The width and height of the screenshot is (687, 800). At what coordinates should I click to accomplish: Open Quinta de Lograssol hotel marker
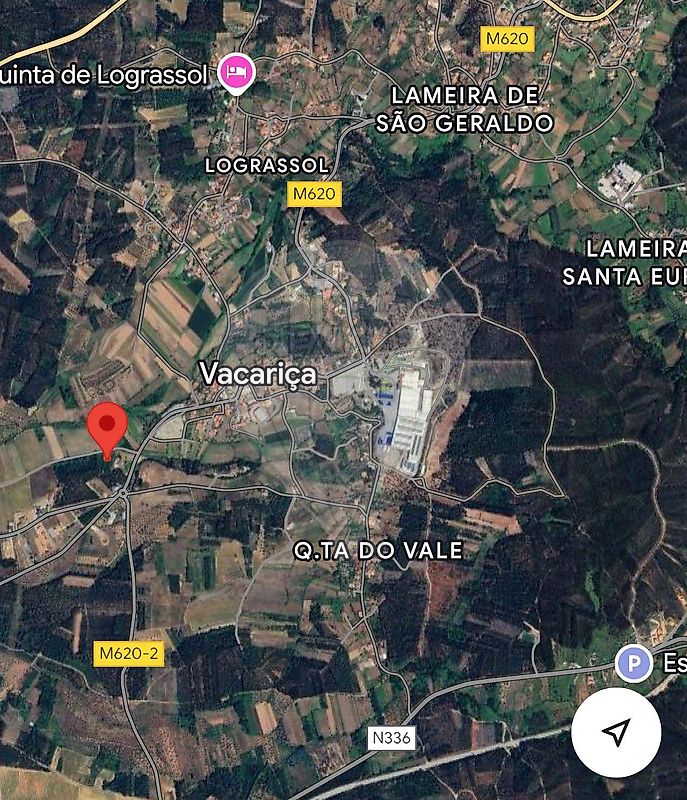238,73
